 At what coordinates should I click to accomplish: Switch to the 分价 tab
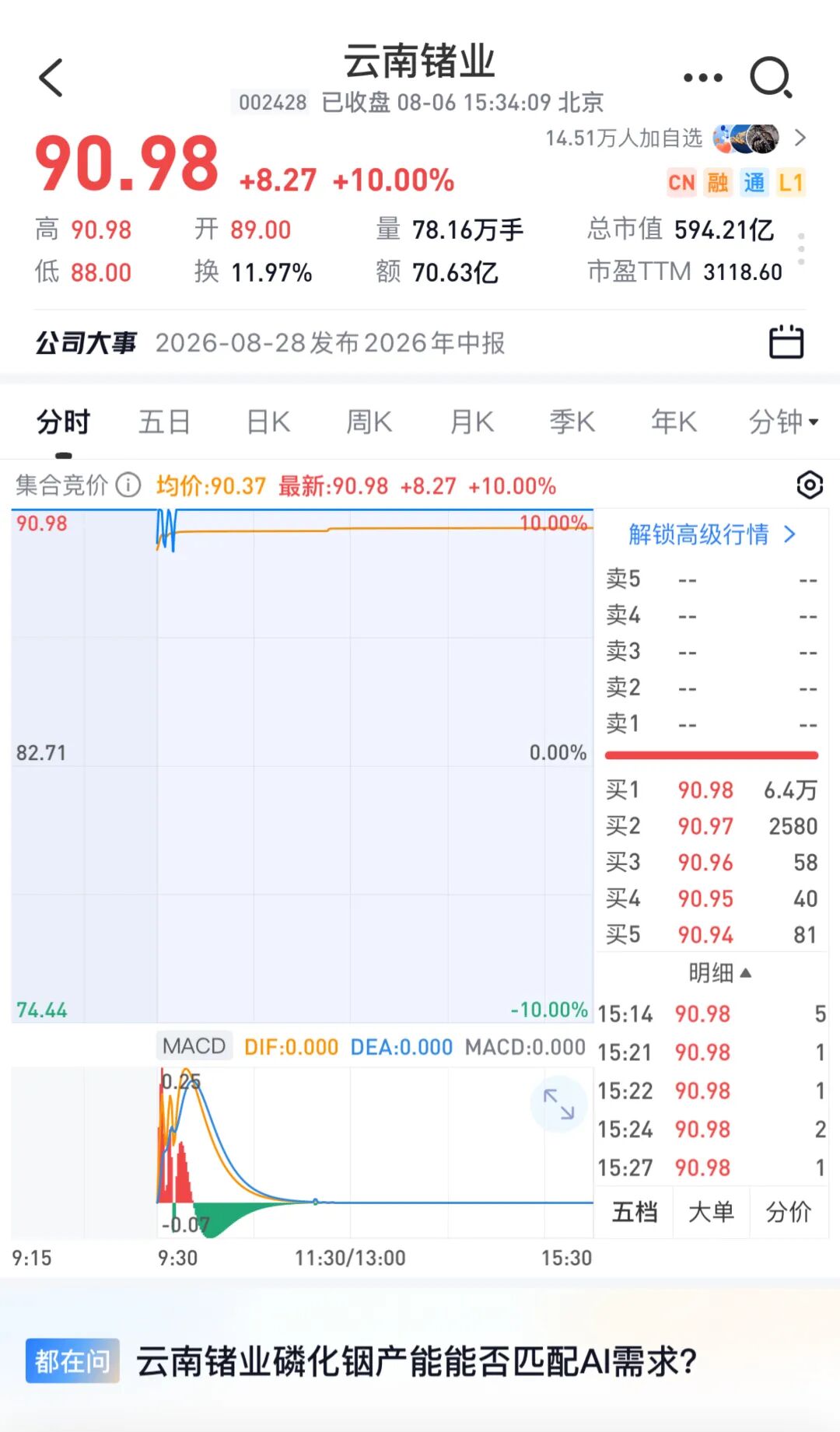point(788,1212)
